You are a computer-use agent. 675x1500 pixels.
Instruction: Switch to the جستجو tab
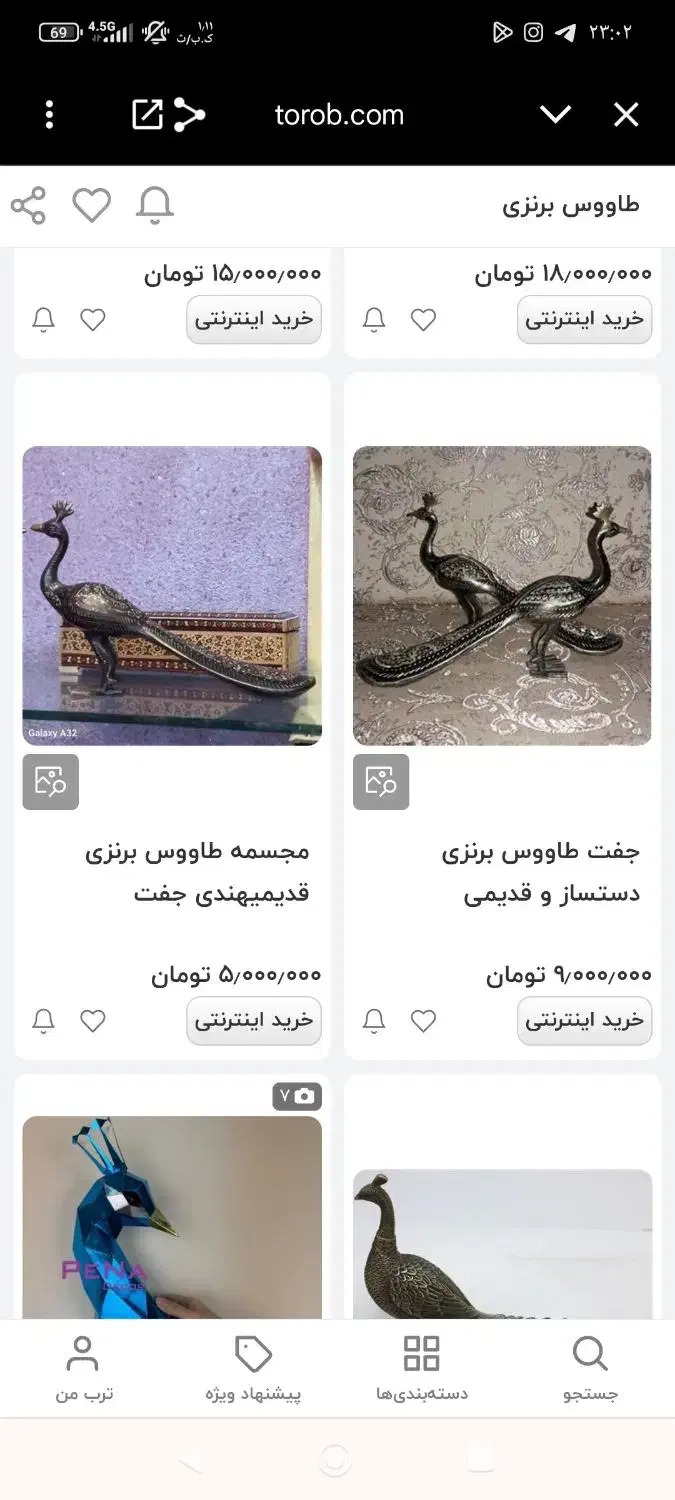590,1368
